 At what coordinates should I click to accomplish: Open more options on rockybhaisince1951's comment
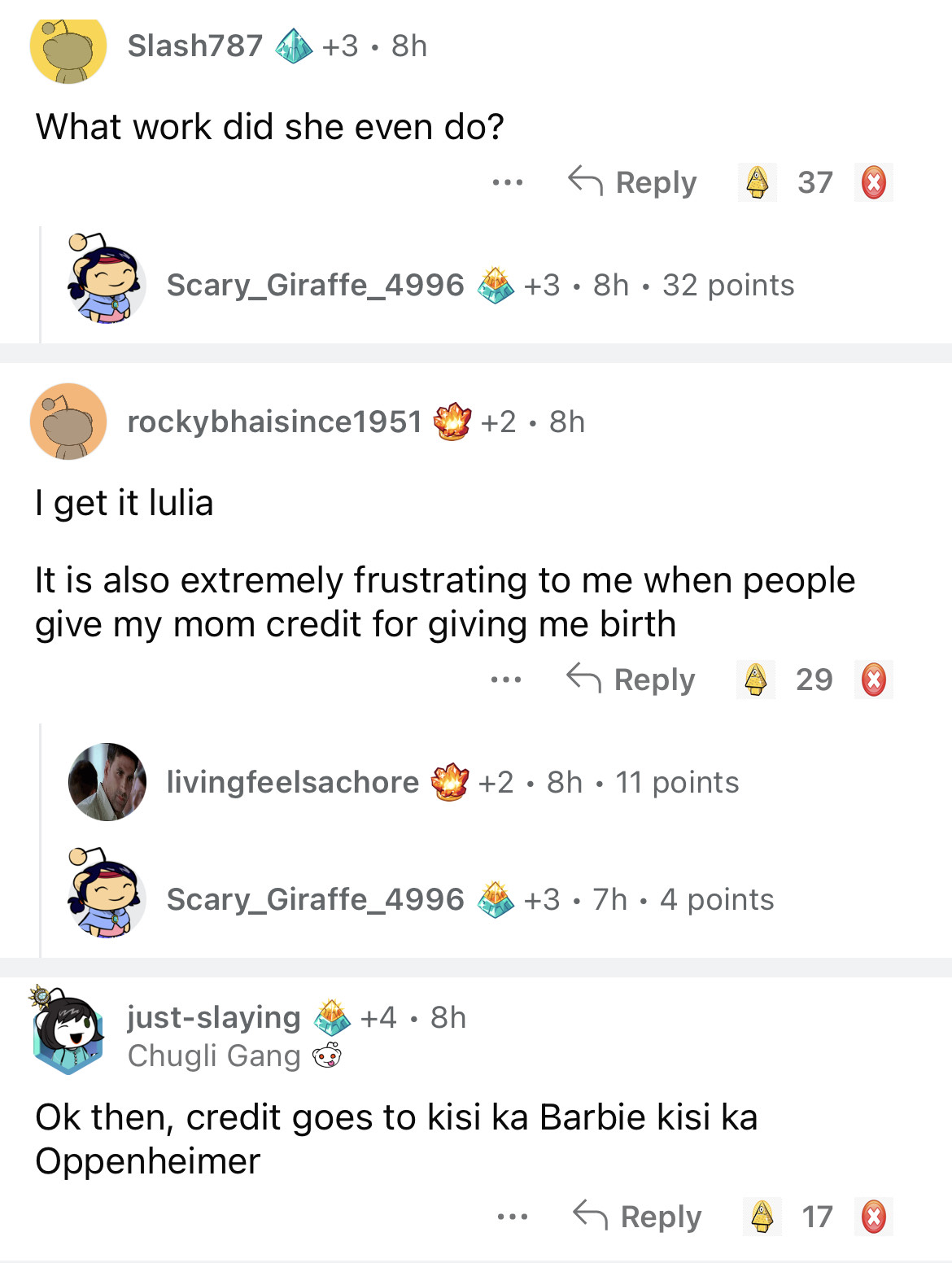click(505, 680)
